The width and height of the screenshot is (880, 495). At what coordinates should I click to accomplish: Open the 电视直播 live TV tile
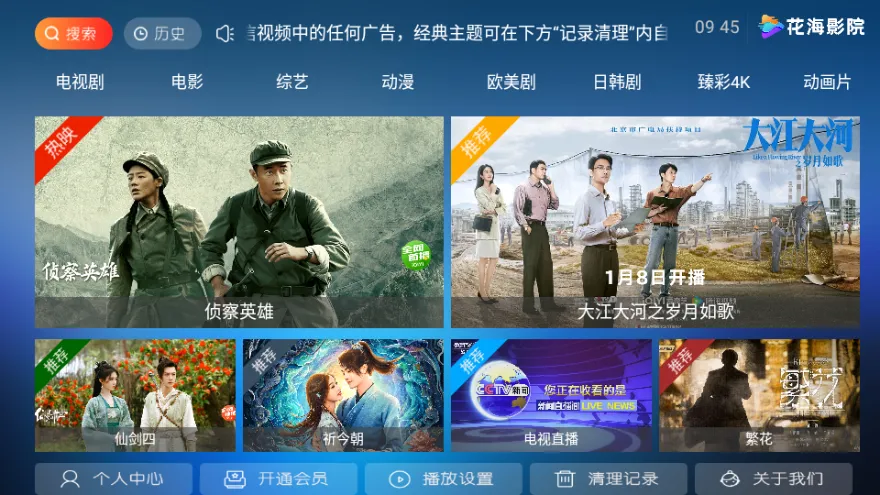point(551,395)
